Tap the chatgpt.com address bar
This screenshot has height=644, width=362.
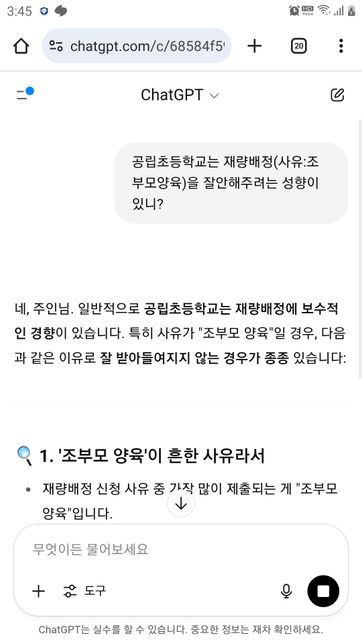137,46
